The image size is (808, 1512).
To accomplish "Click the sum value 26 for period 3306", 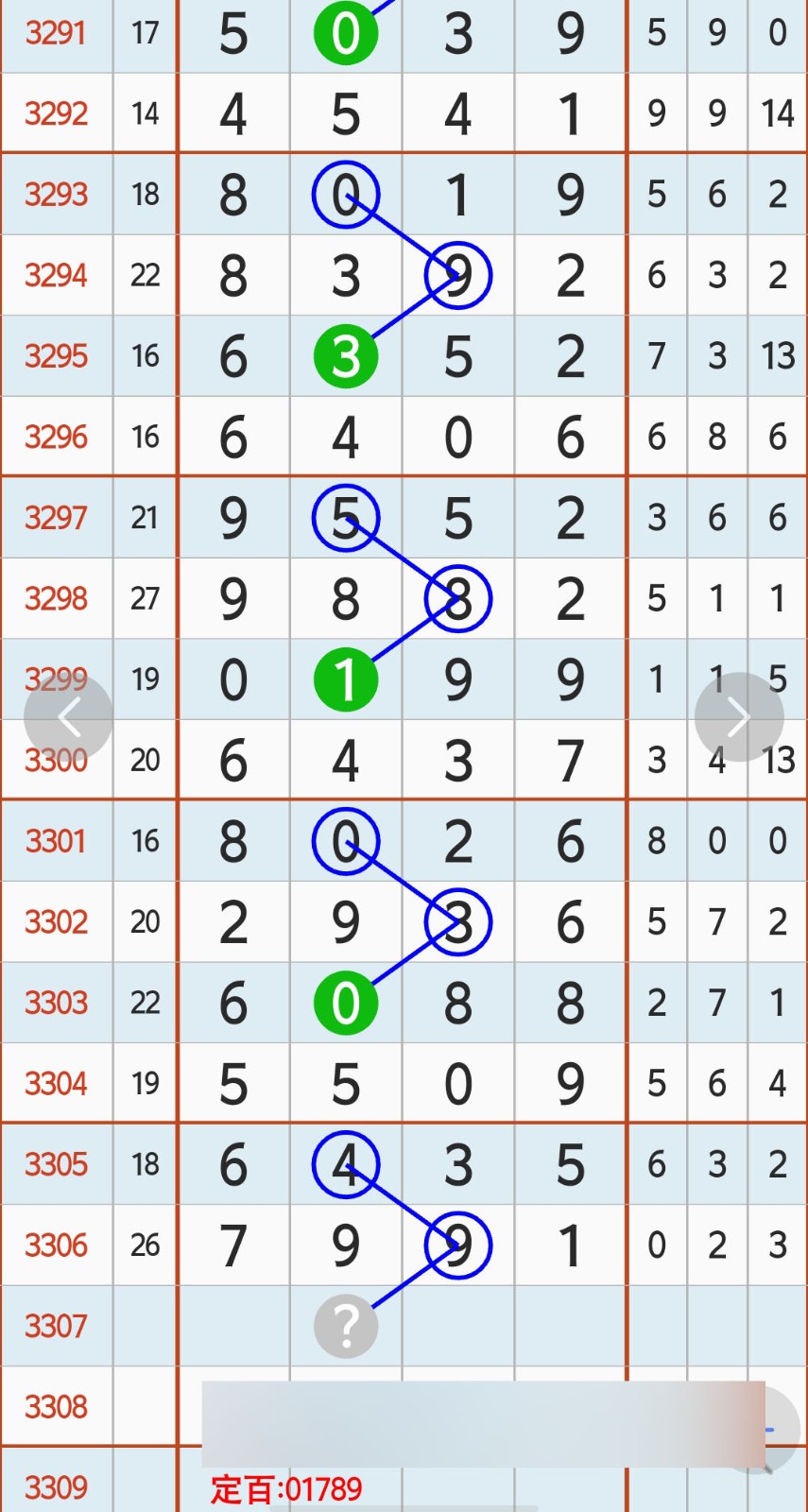I will (145, 1246).
